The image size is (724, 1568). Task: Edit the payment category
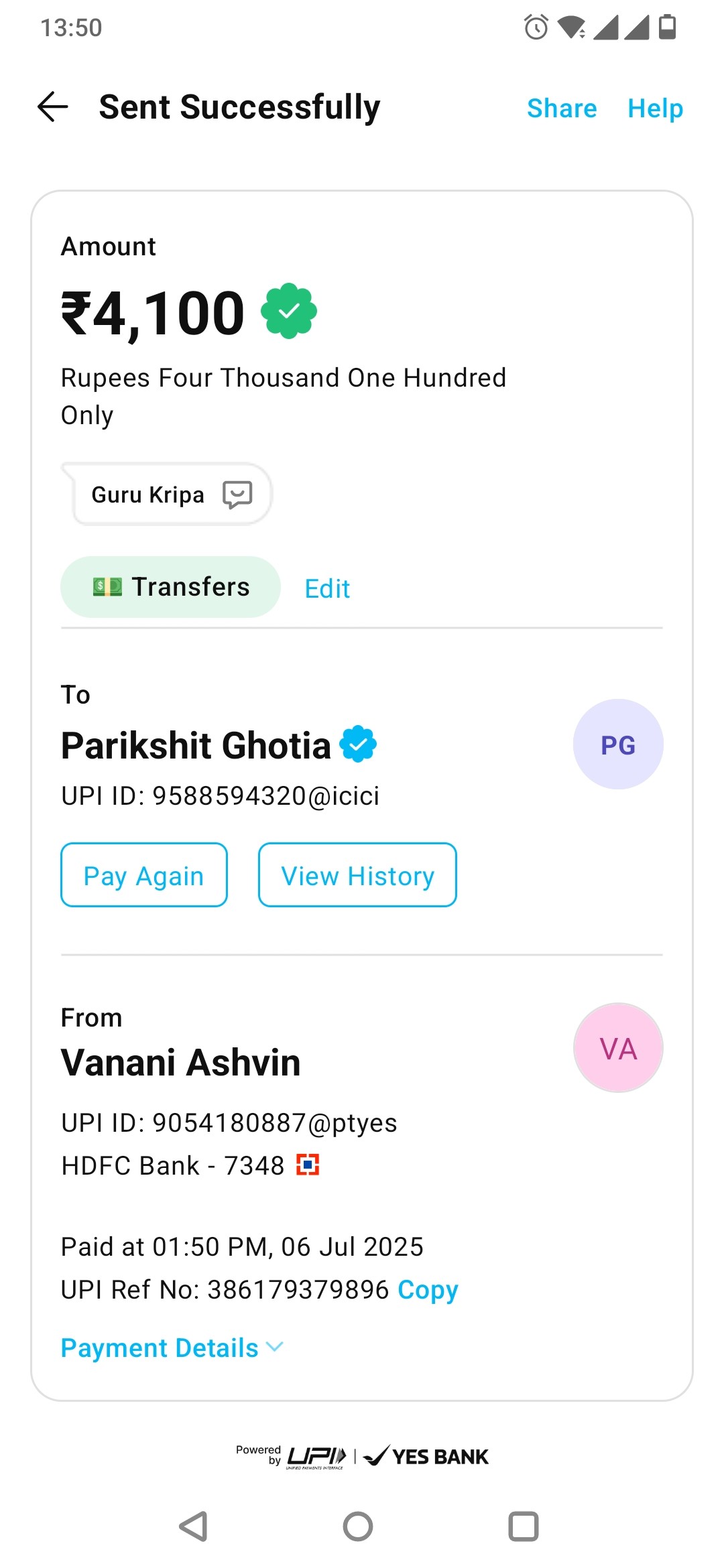coord(327,589)
